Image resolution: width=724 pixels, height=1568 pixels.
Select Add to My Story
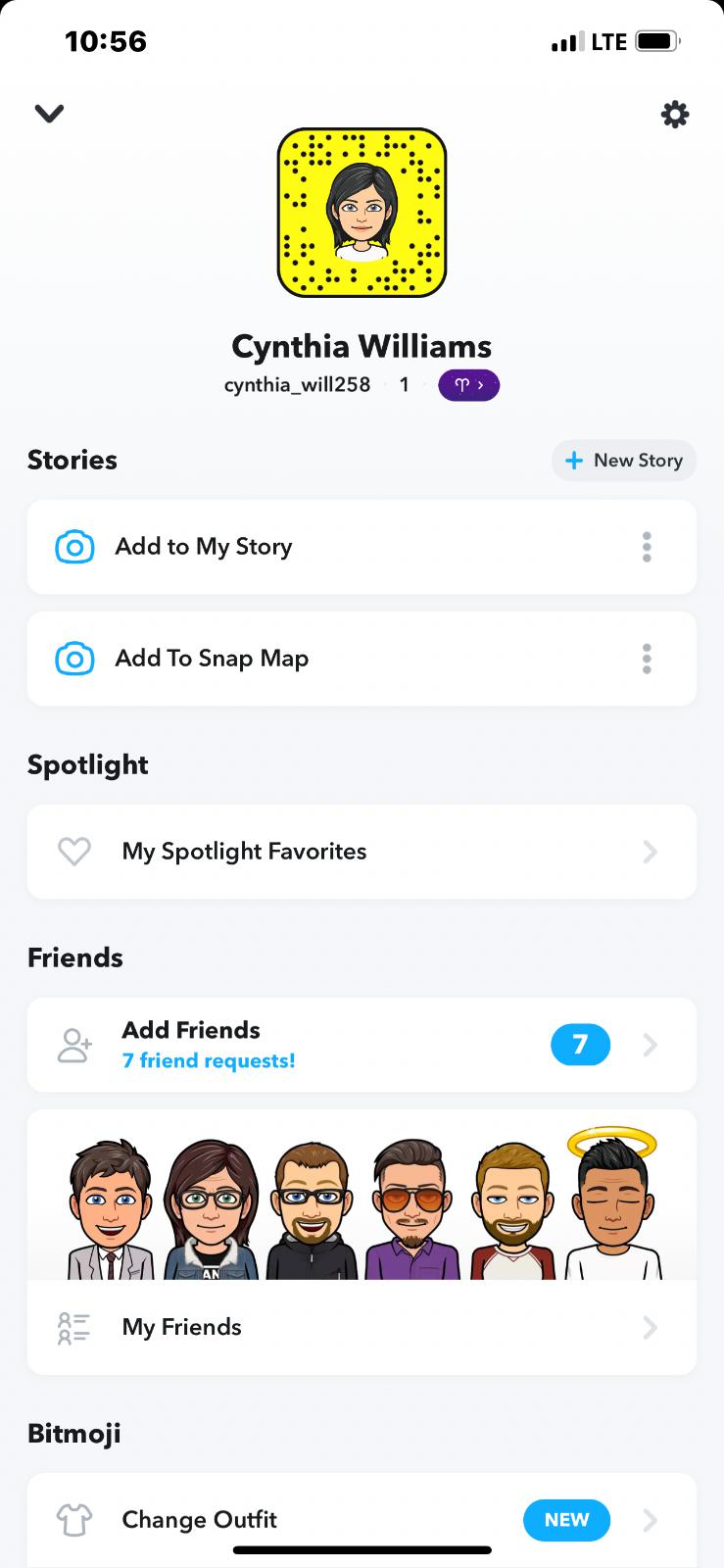pos(204,547)
